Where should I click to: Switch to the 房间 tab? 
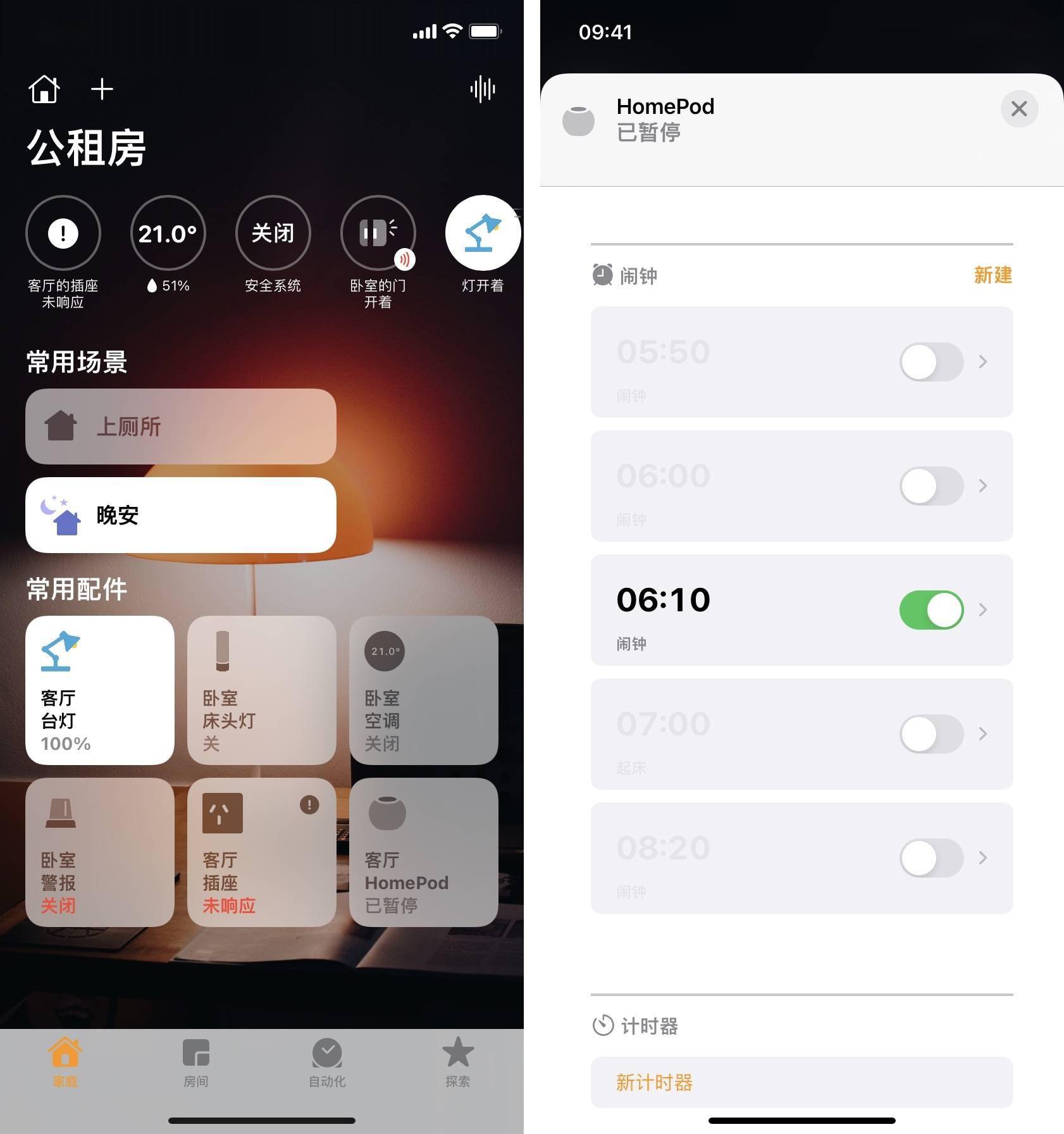click(196, 1063)
